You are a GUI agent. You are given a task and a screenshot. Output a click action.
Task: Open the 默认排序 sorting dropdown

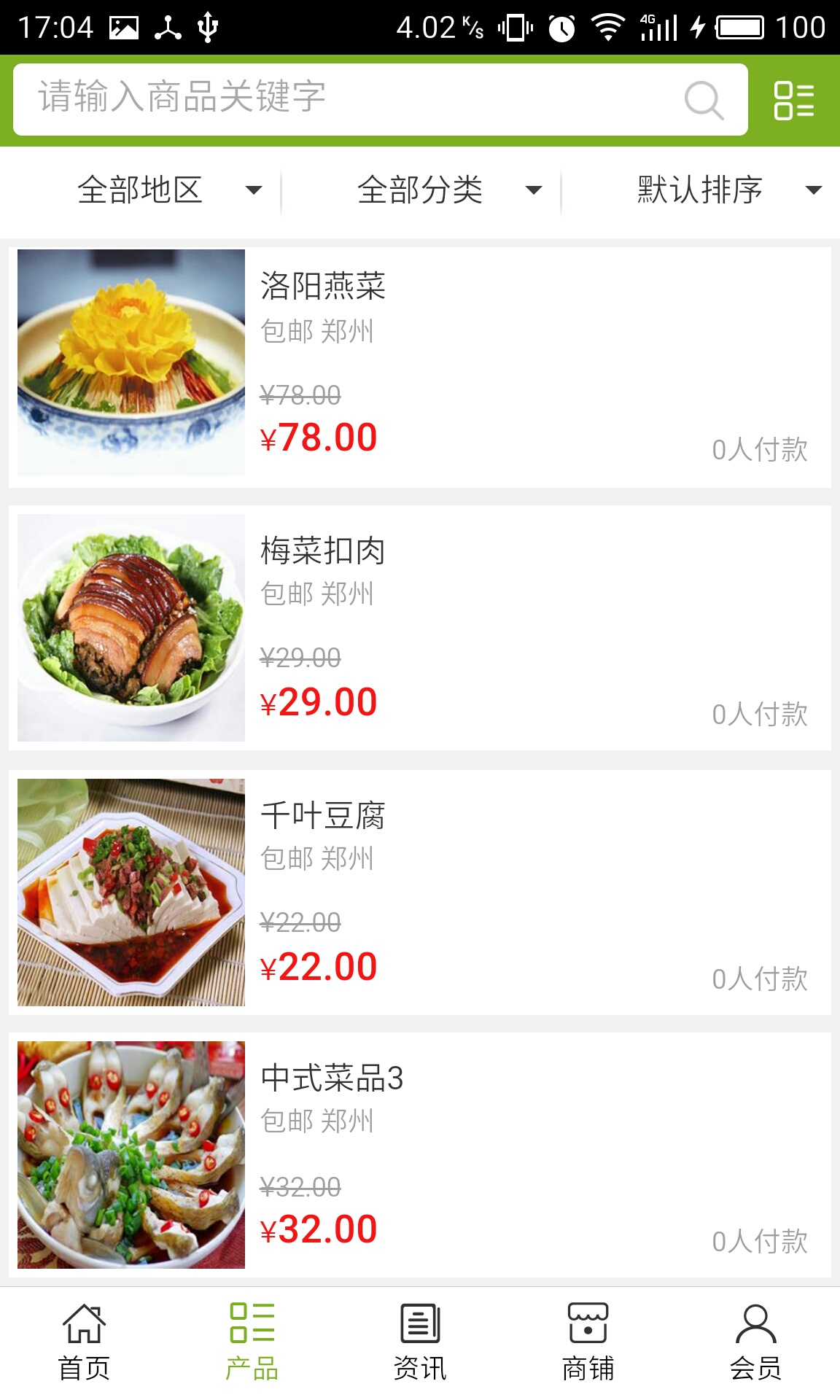(x=728, y=190)
